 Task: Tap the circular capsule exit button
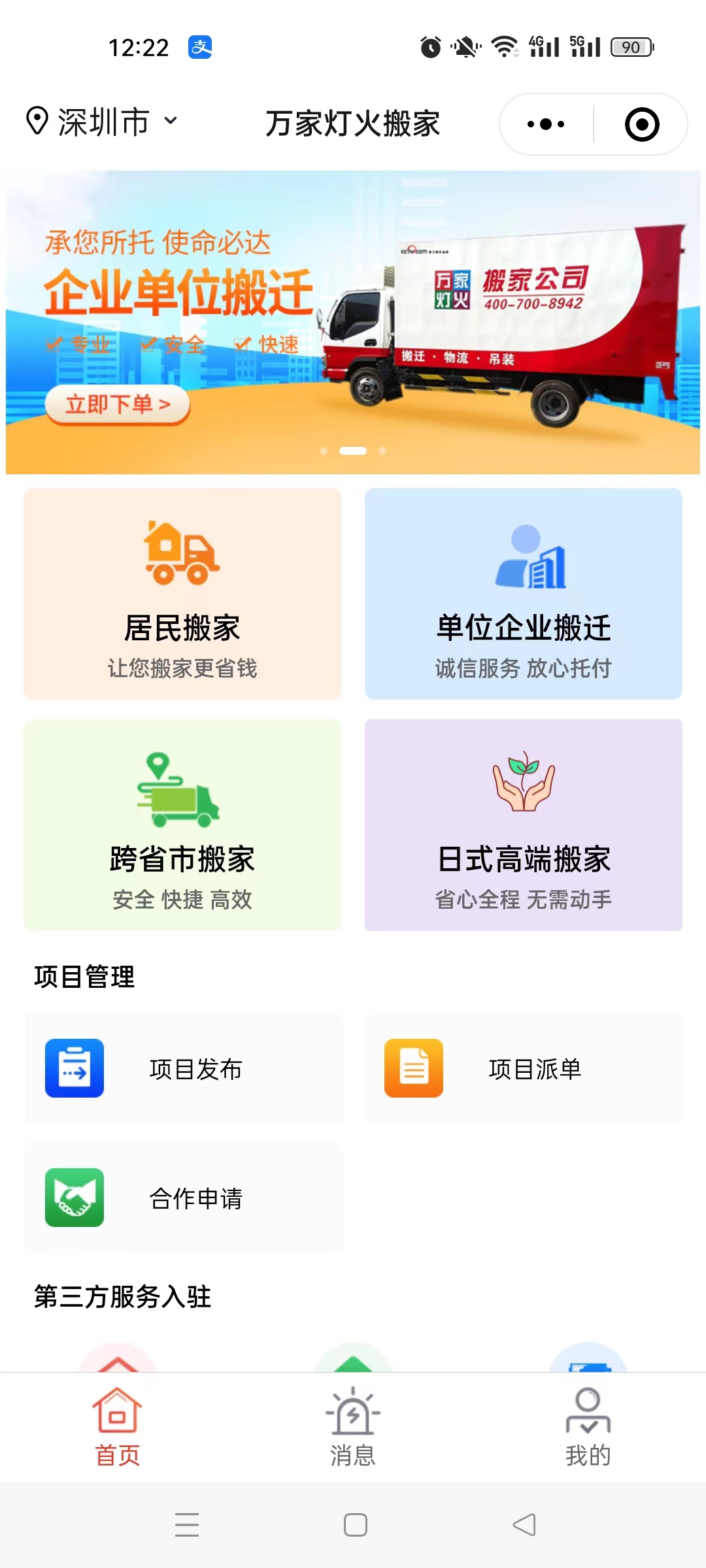pos(641,123)
